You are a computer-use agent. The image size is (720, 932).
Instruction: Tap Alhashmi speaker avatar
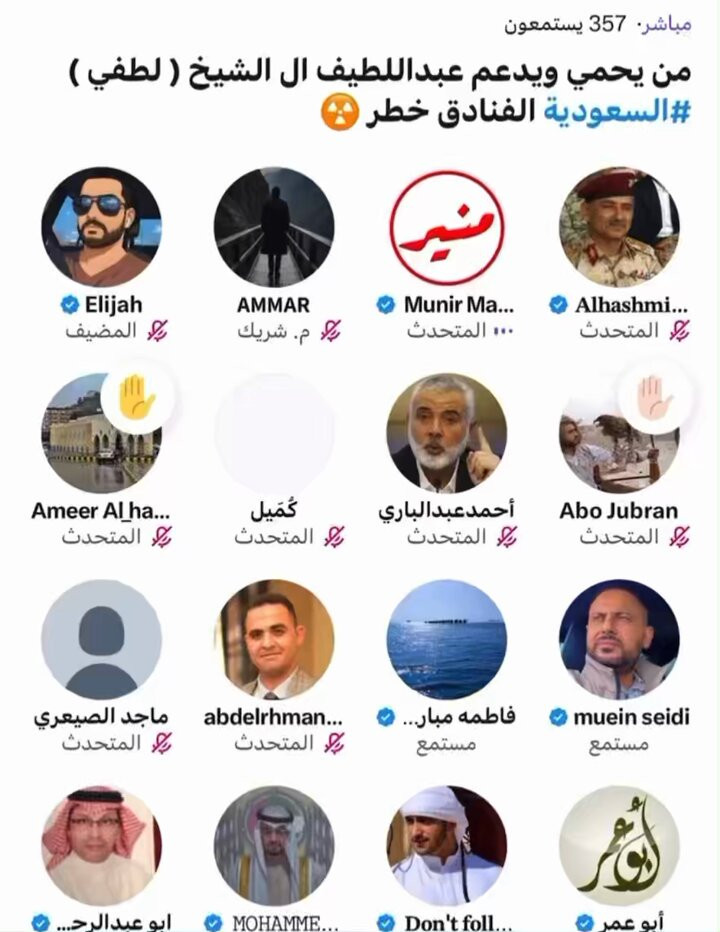pos(619,227)
